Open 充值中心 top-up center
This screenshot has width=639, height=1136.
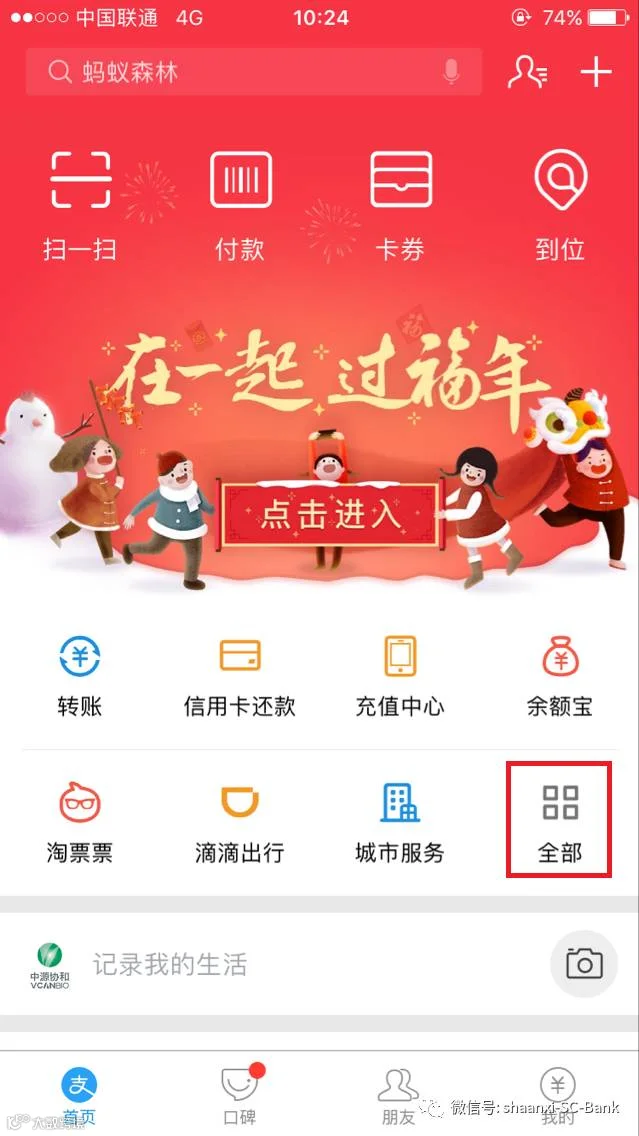coord(400,676)
